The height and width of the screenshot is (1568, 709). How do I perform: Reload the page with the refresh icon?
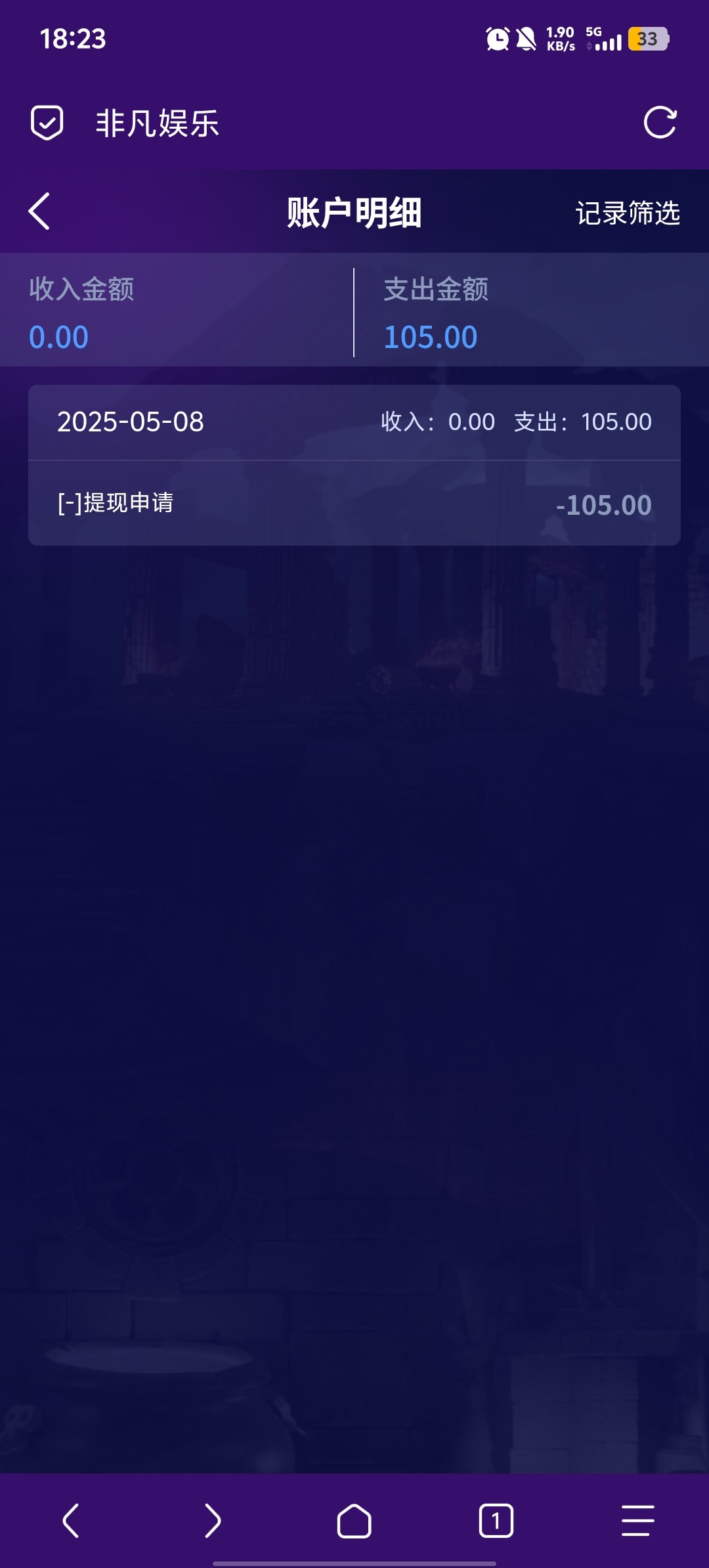pyautogui.click(x=660, y=123)
